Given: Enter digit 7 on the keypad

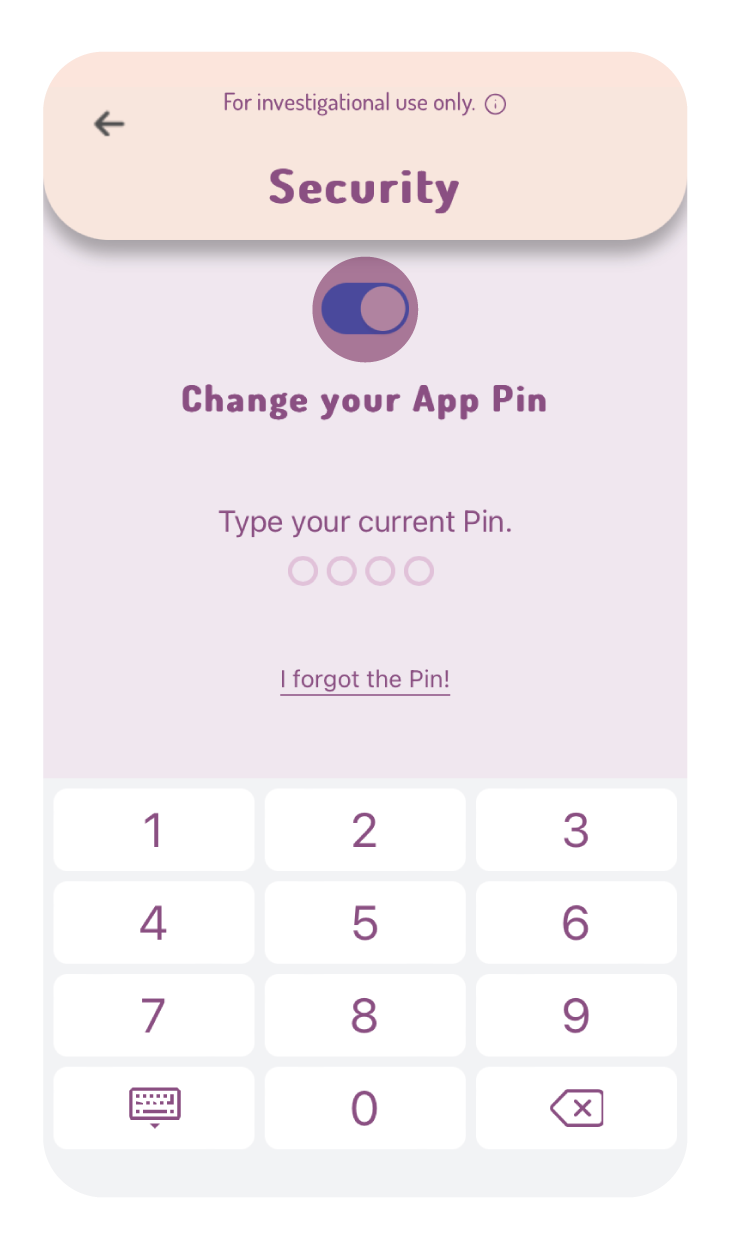Looking at the screenshot, I should [x=154, y=1016].
